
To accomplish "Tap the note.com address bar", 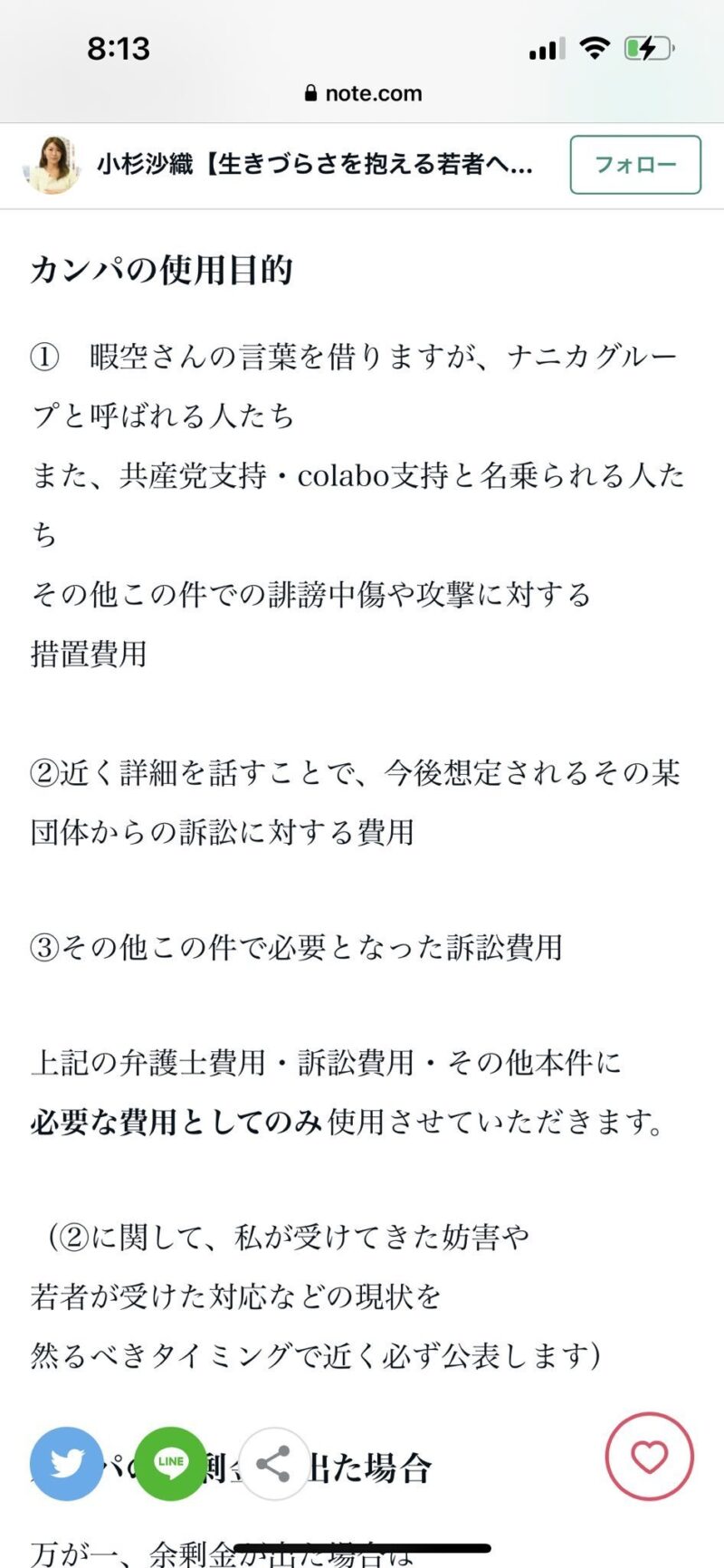I will click(363, 93).
